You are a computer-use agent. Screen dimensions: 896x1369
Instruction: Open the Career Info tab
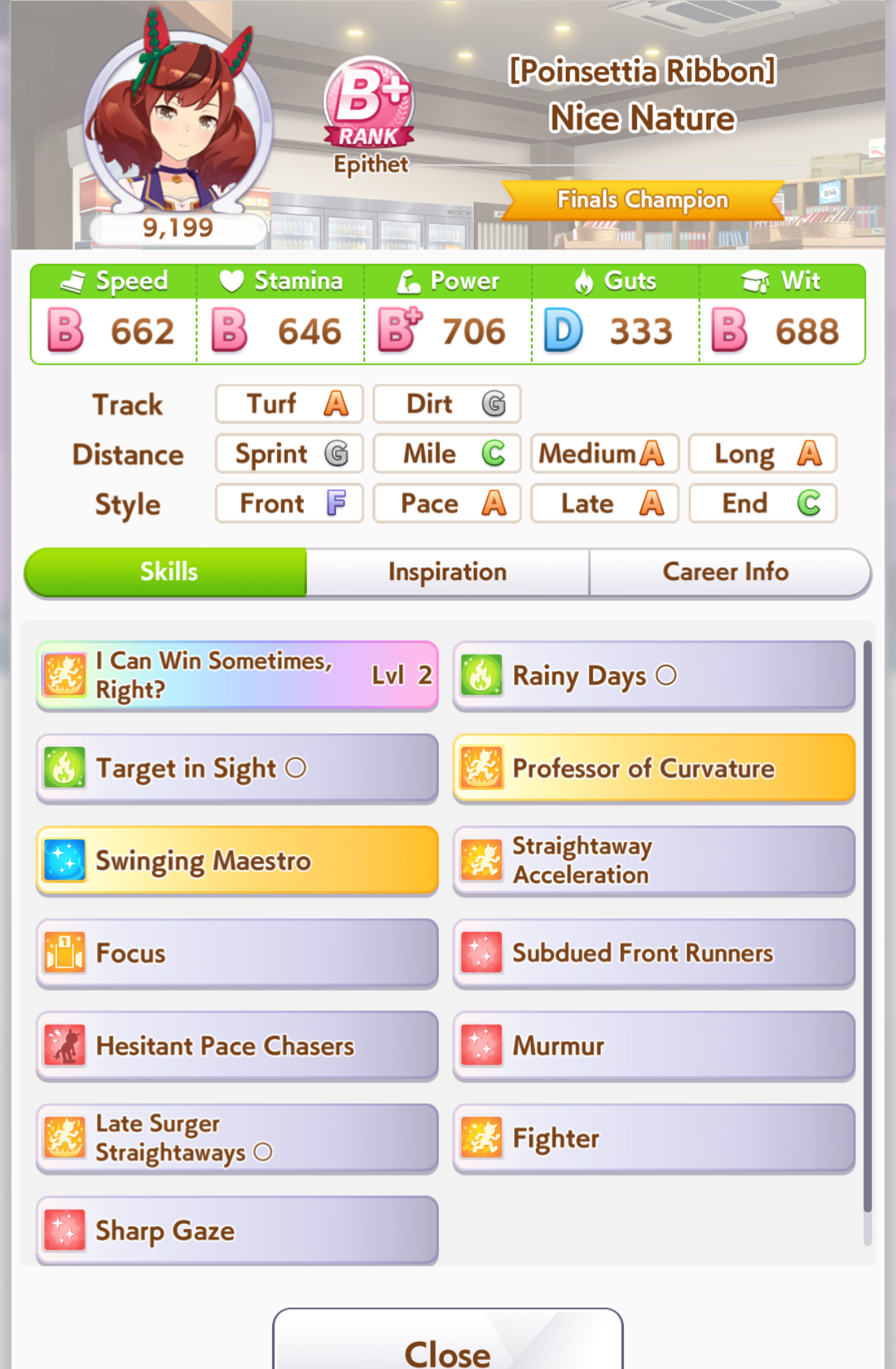tap(726, 572)
